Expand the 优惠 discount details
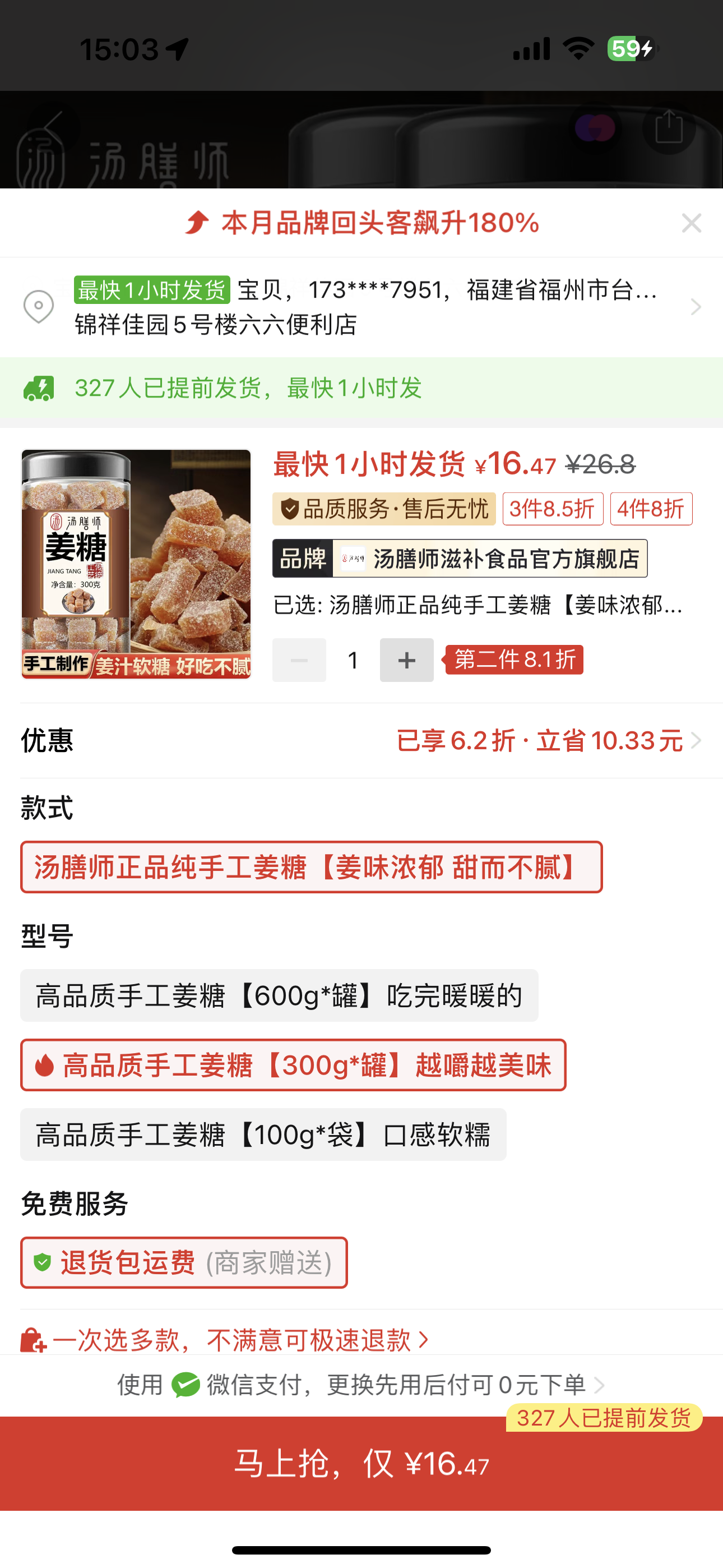The height and width of the screenshot is (1568, 723). [x=548, y=741]
